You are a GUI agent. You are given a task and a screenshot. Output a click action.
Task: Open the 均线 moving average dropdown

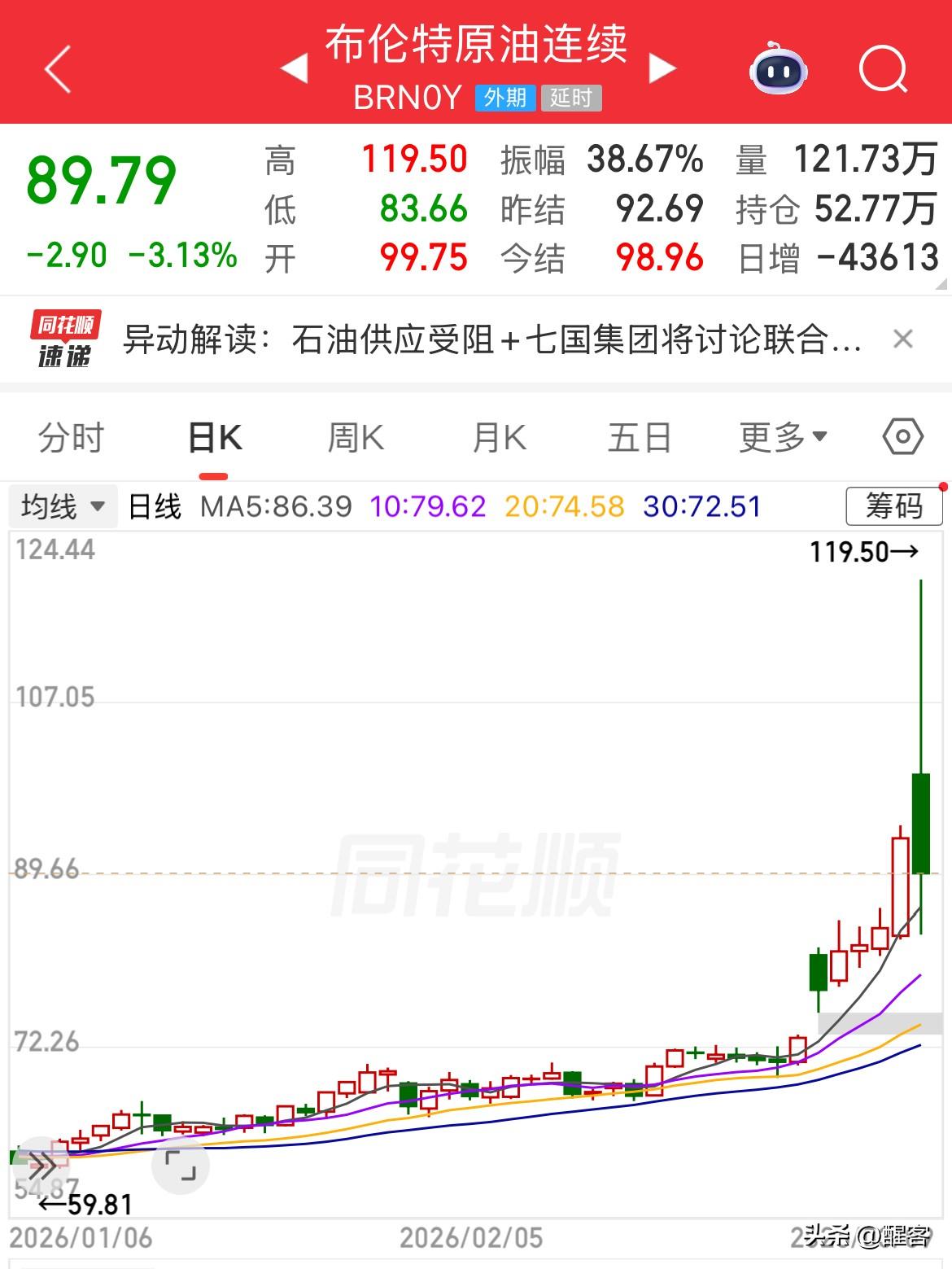click(63, 505)
